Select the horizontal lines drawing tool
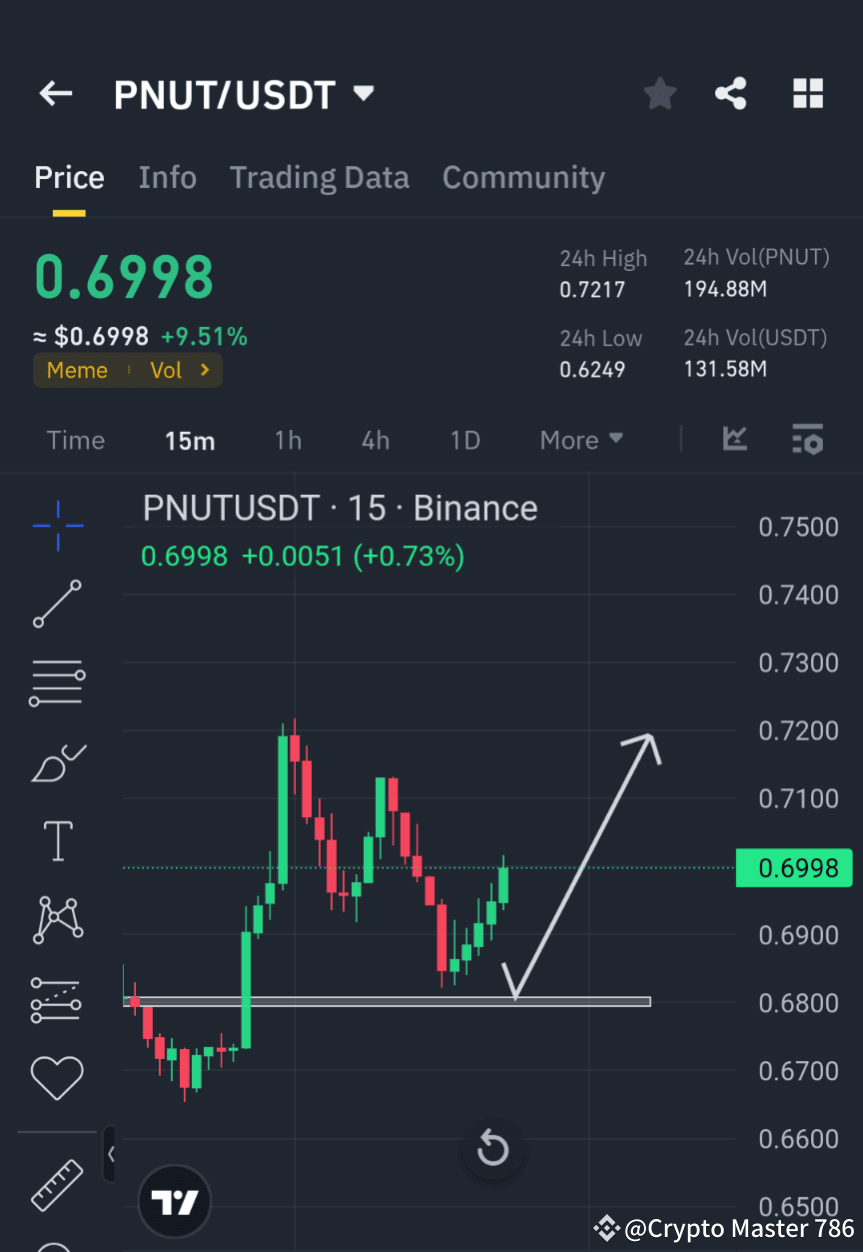The image size is (863, 1252). tap(57, 683)
